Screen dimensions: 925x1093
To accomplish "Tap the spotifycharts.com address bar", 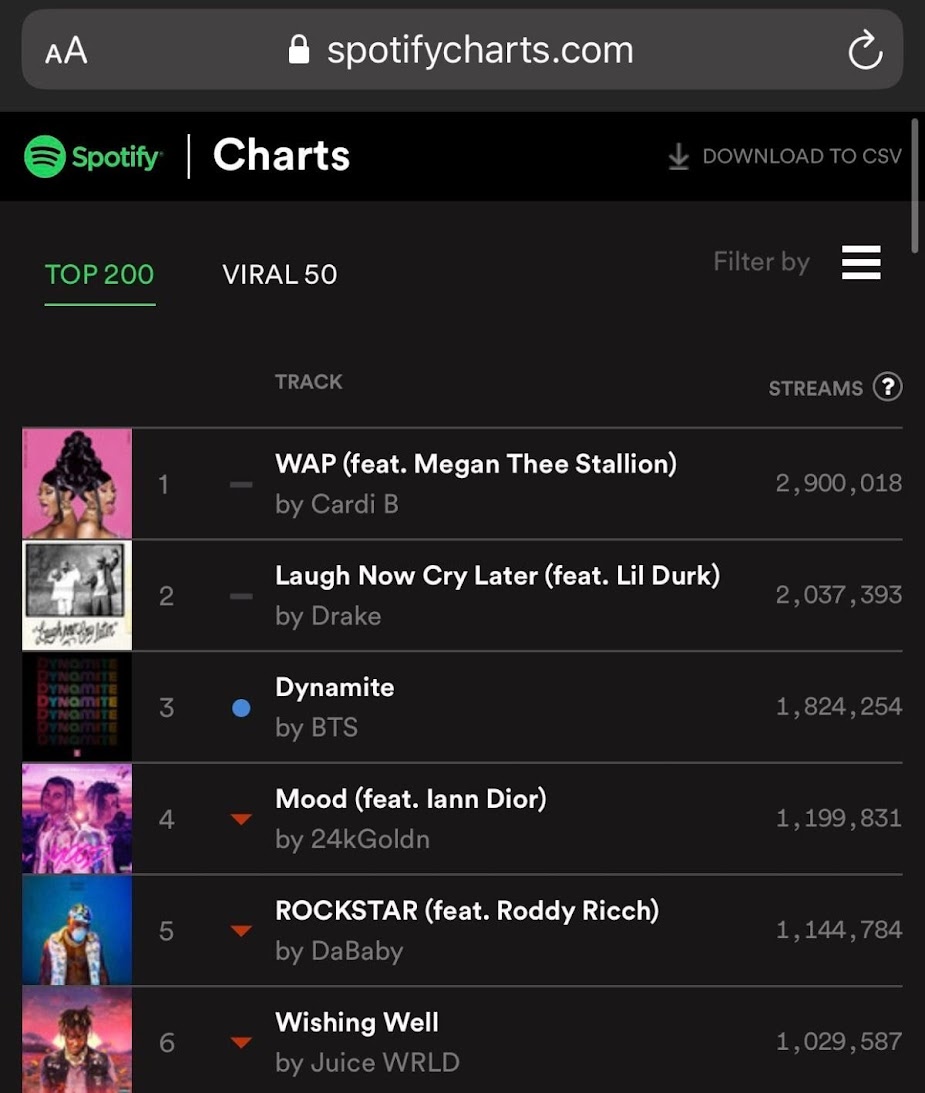I will (461, 50).
